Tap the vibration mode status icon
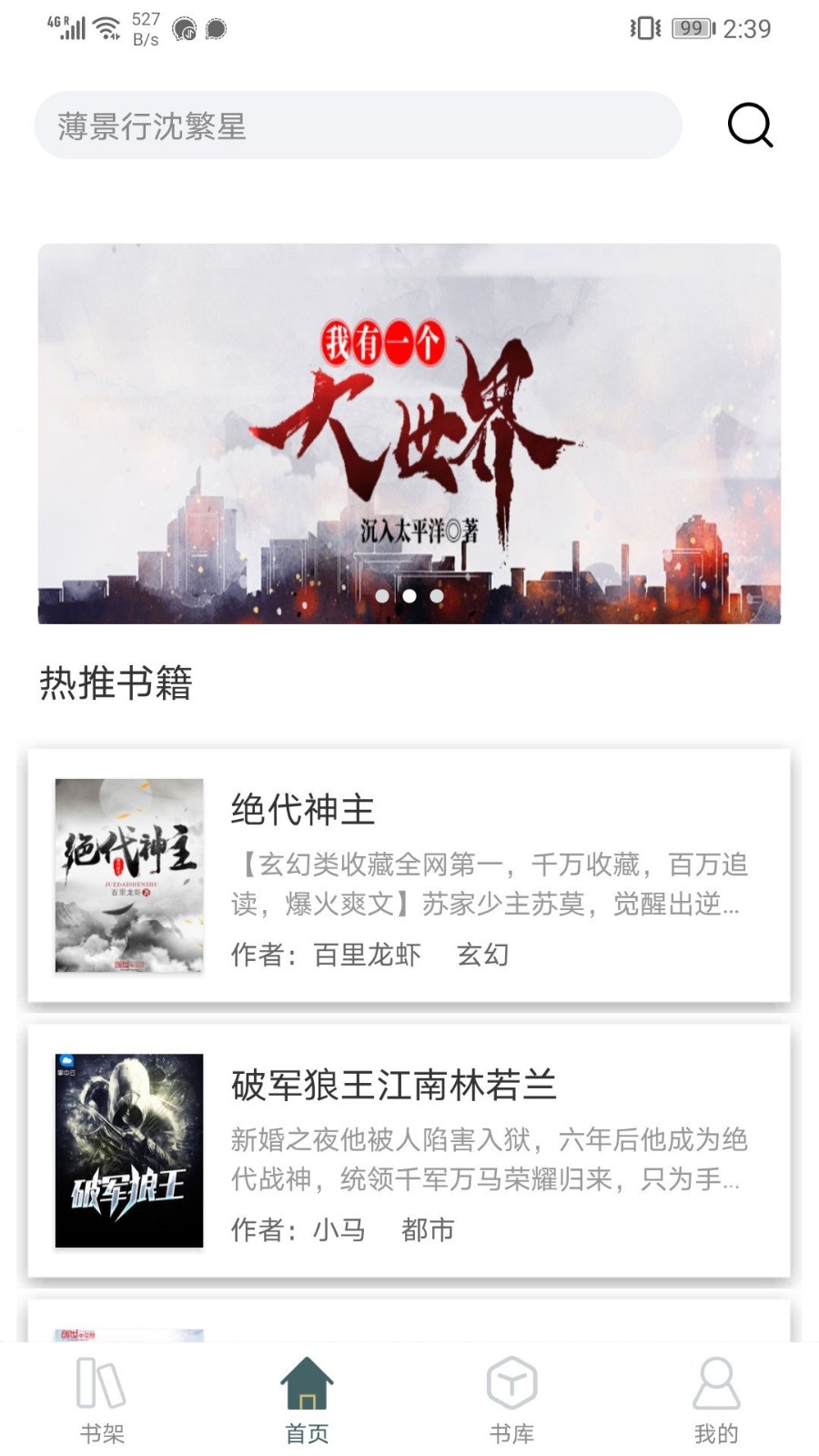Image resolution: width=819 pixels, height=1456 pixels. click(643, 29)
